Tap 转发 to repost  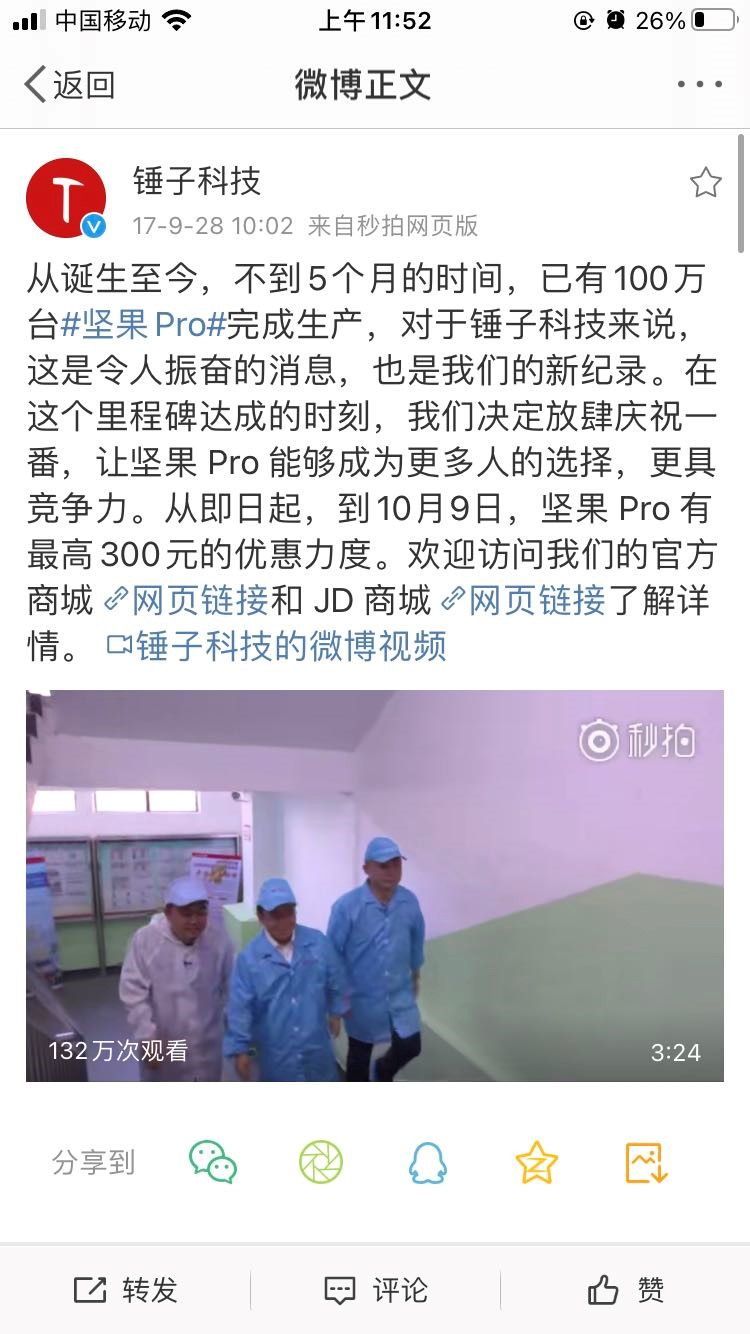tap(126, 1290)
